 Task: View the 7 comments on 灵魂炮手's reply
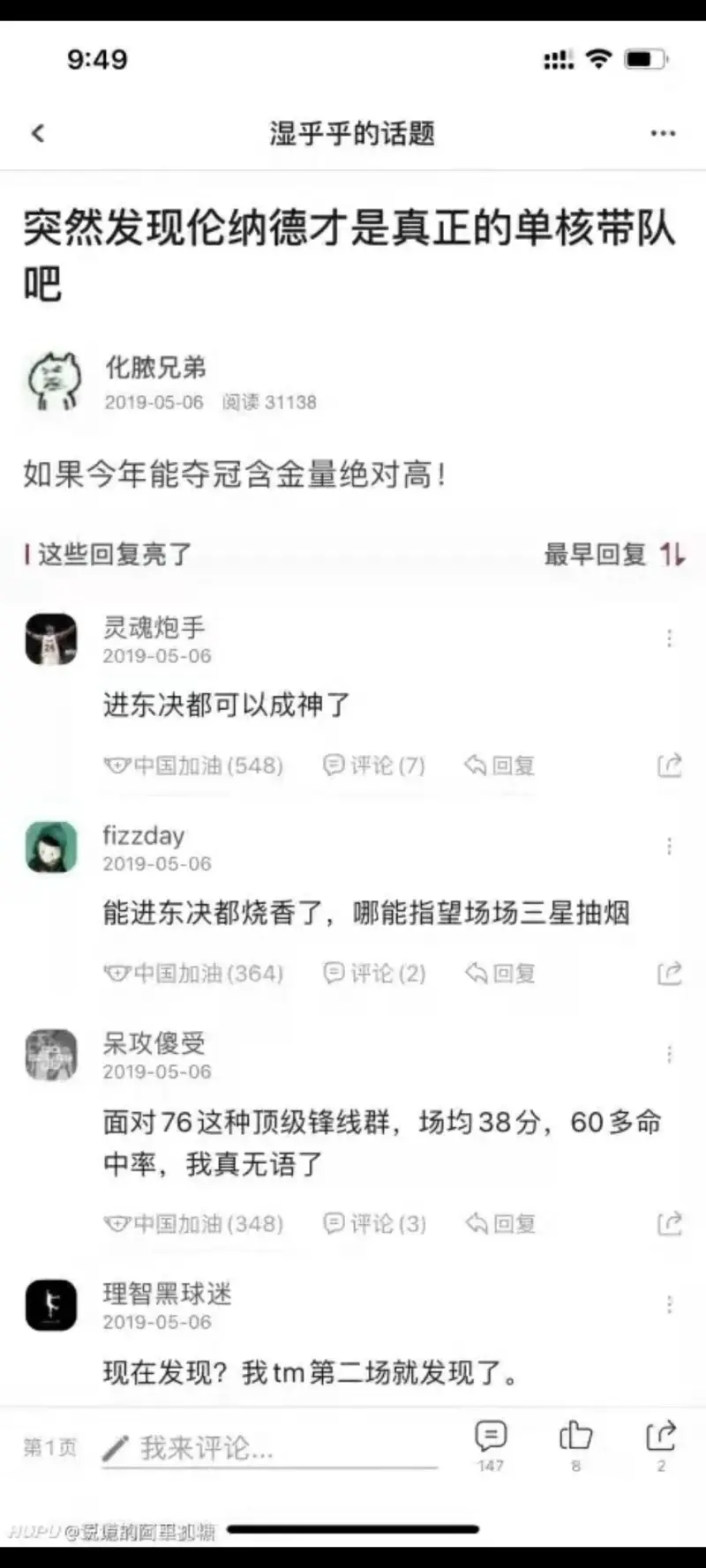(374, 765)
